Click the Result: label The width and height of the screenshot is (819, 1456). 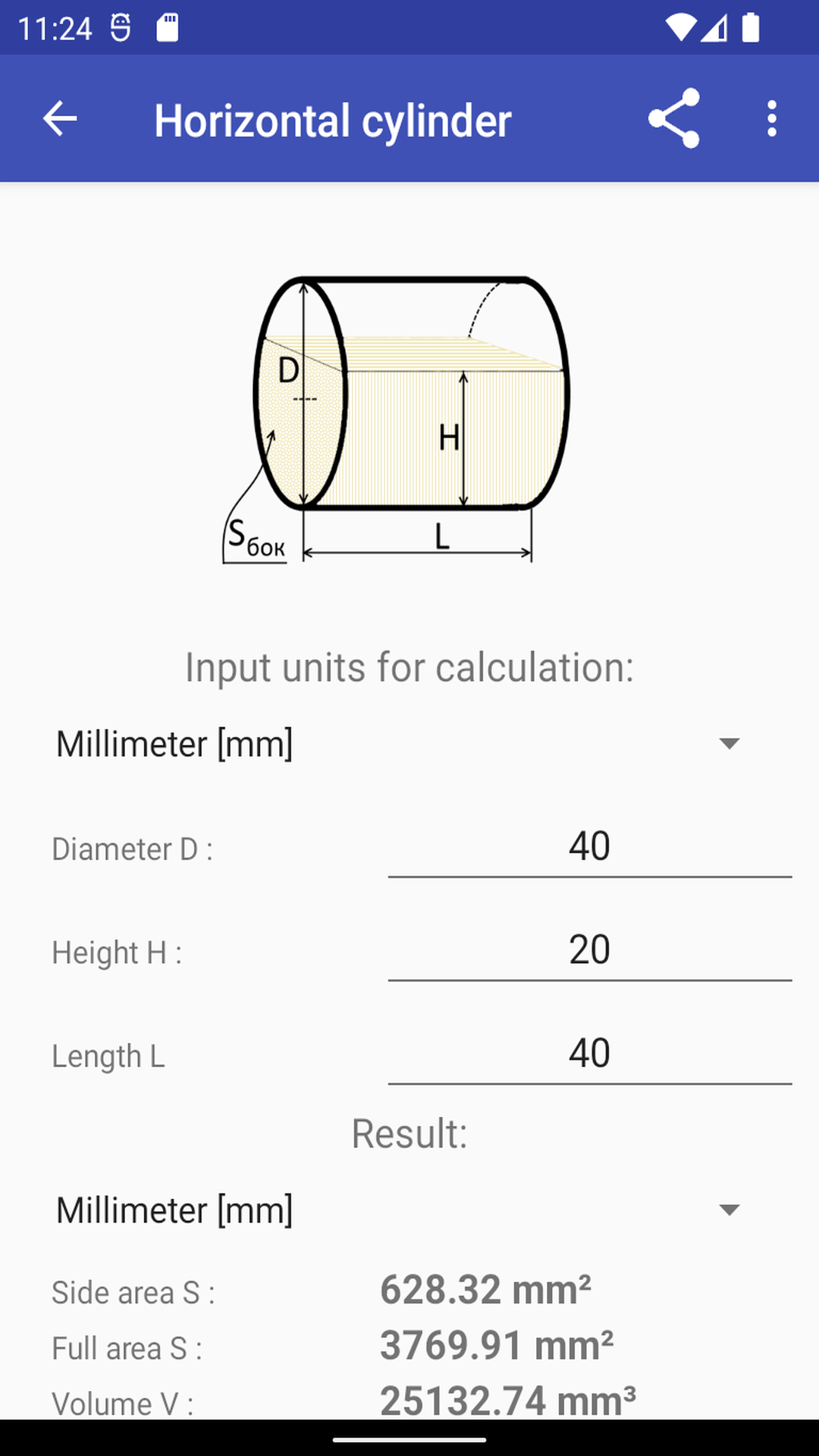(409, 1134)
